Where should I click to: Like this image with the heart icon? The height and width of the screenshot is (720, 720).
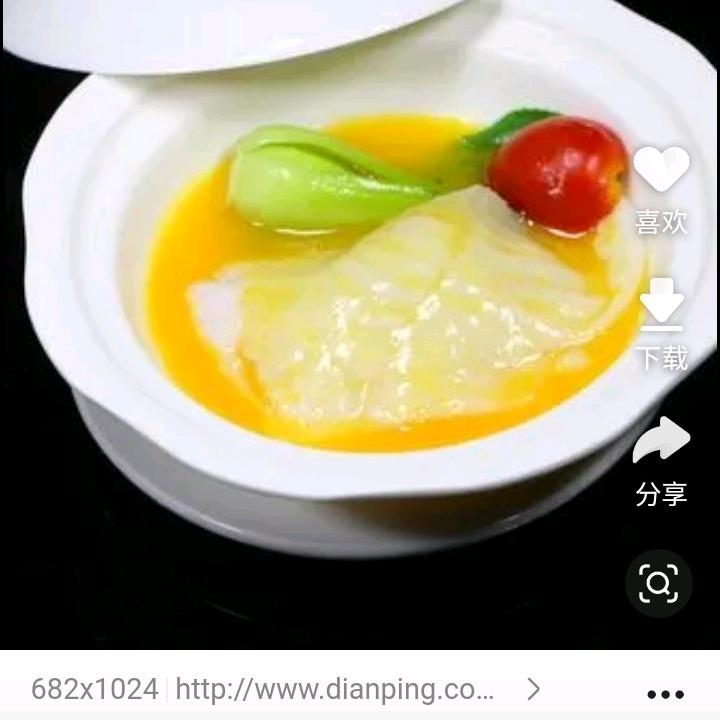pos(661,171)
